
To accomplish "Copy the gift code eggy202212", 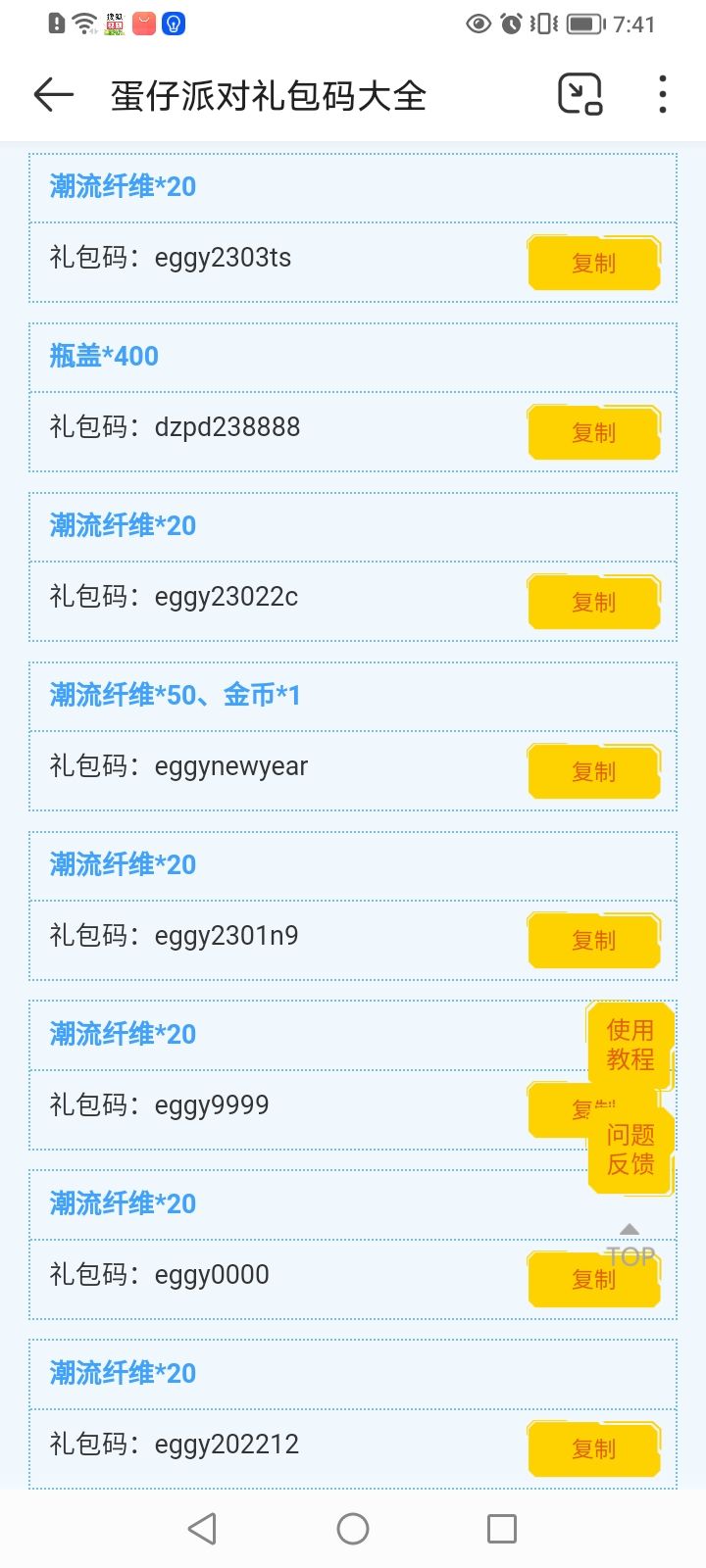I will (593, 1449).
